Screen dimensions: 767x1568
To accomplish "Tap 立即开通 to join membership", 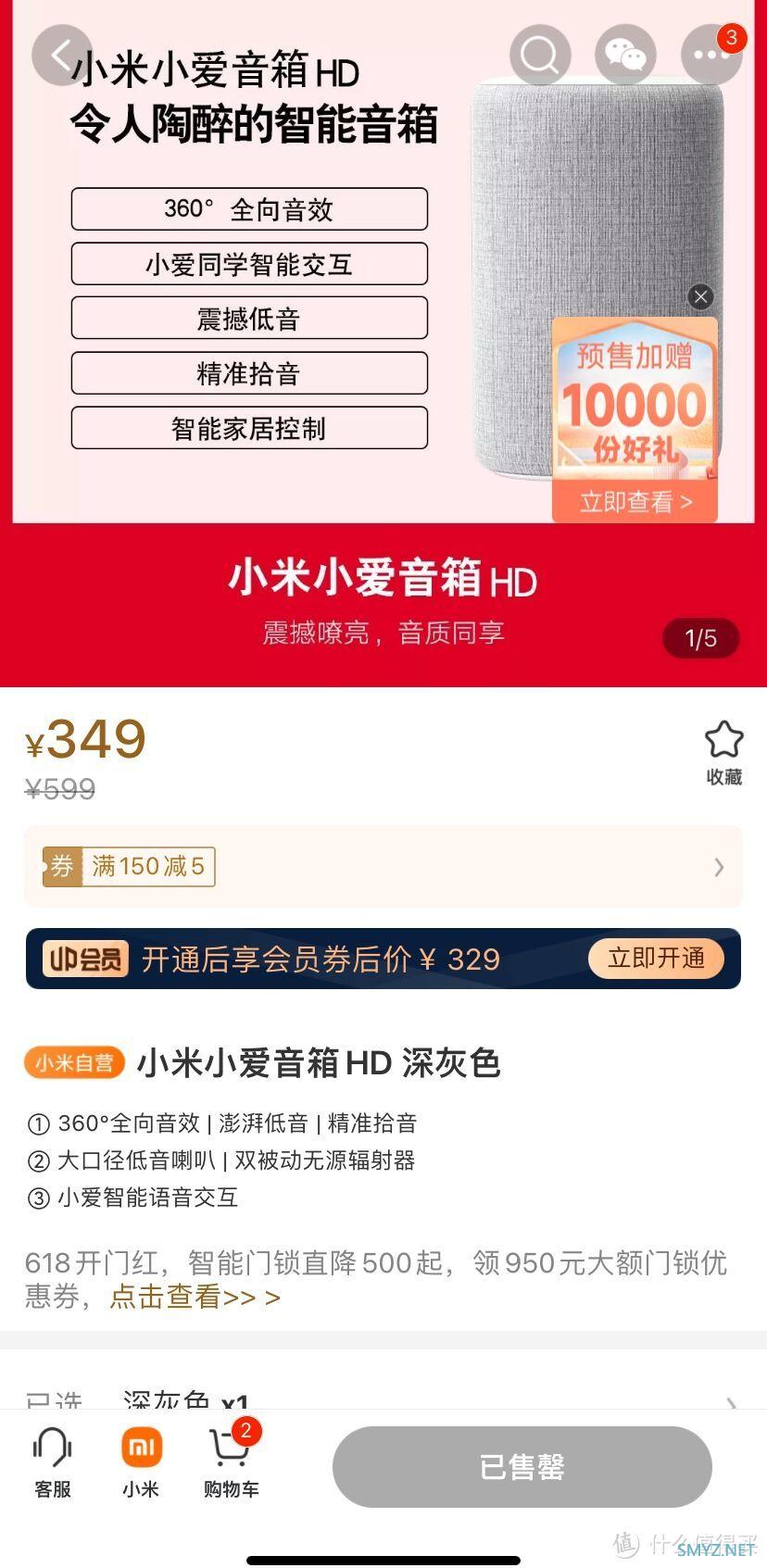I will (x=656, y=958).
